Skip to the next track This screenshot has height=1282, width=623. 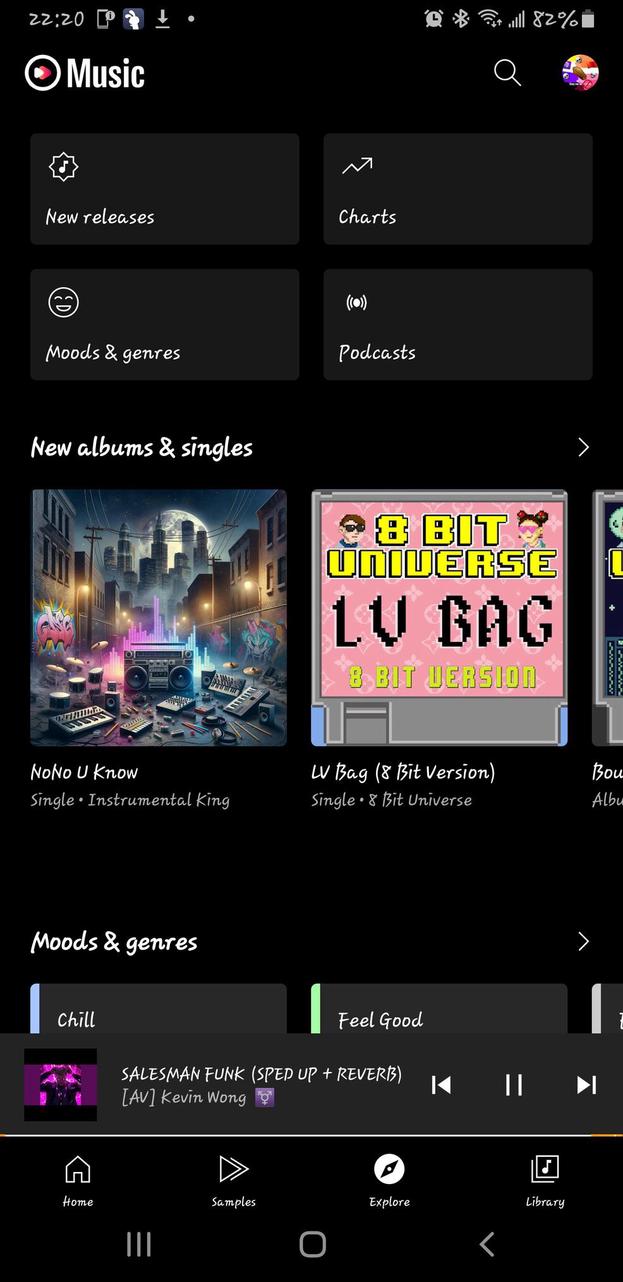click(586, 1085)
